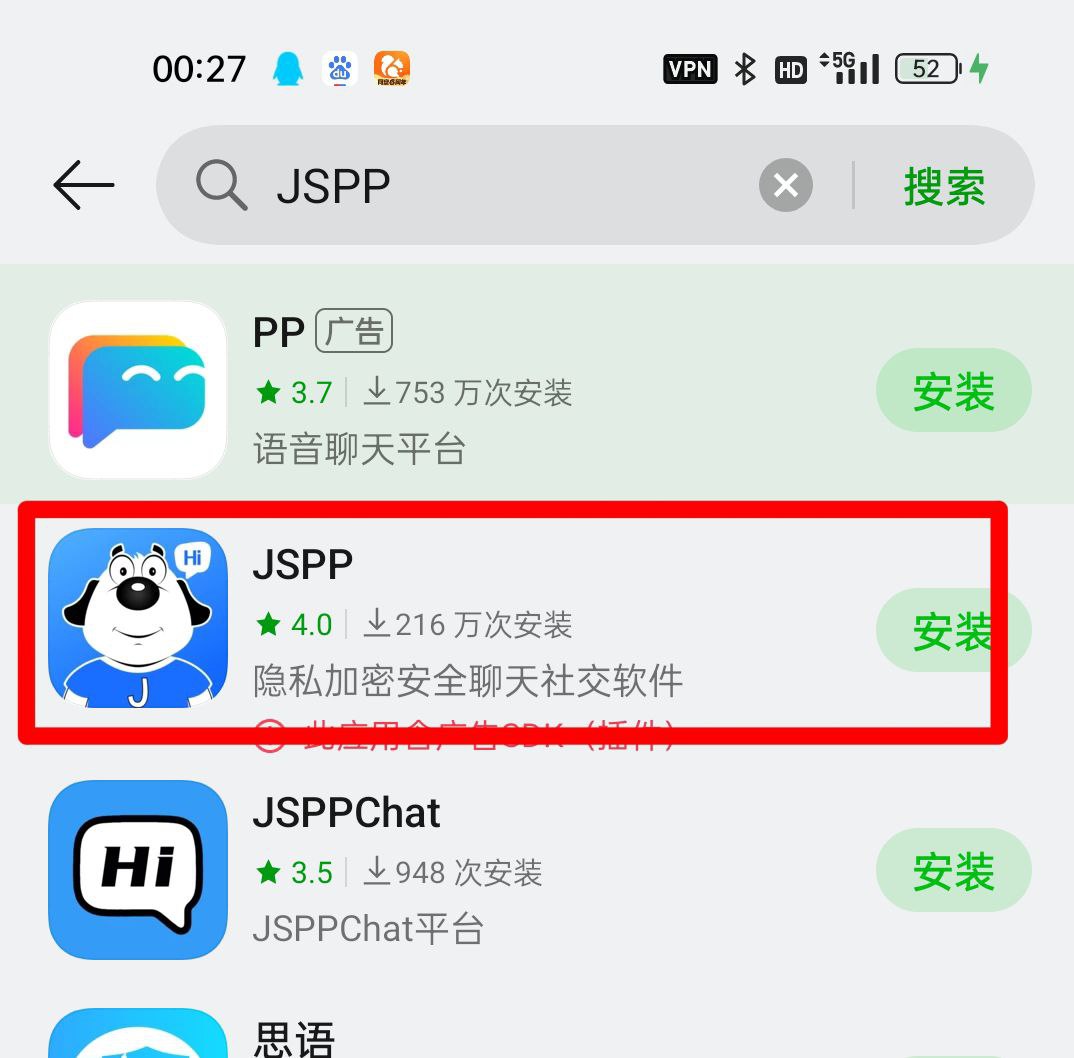Install the PP voice chat app
Screen dimensions: 1074x1058
(x=953, y=391)
